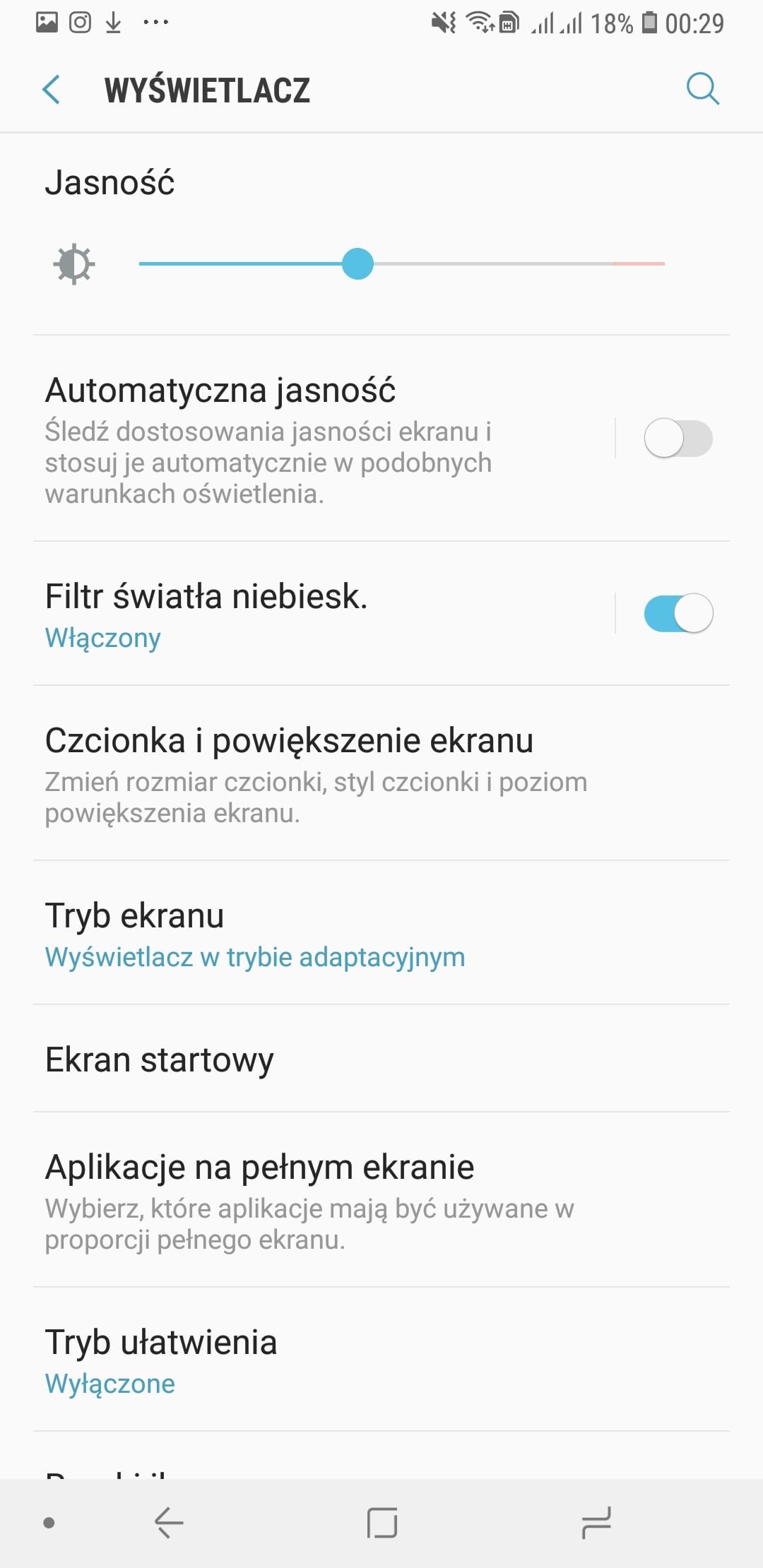Turn off the Filtr światła niebiesk. switch

pos(678,613)
